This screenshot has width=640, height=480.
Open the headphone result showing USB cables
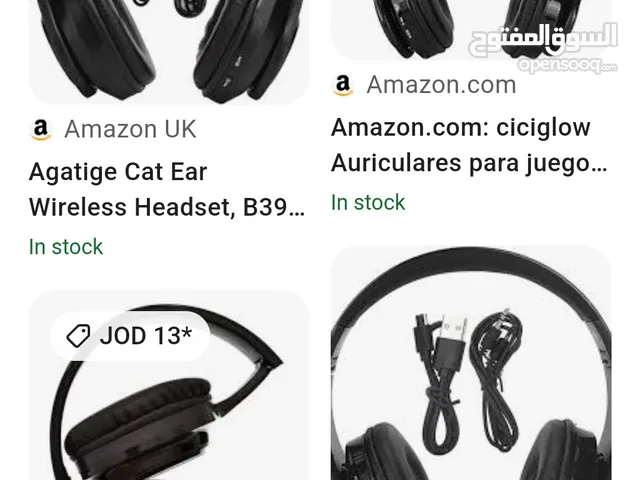point(470,370)
